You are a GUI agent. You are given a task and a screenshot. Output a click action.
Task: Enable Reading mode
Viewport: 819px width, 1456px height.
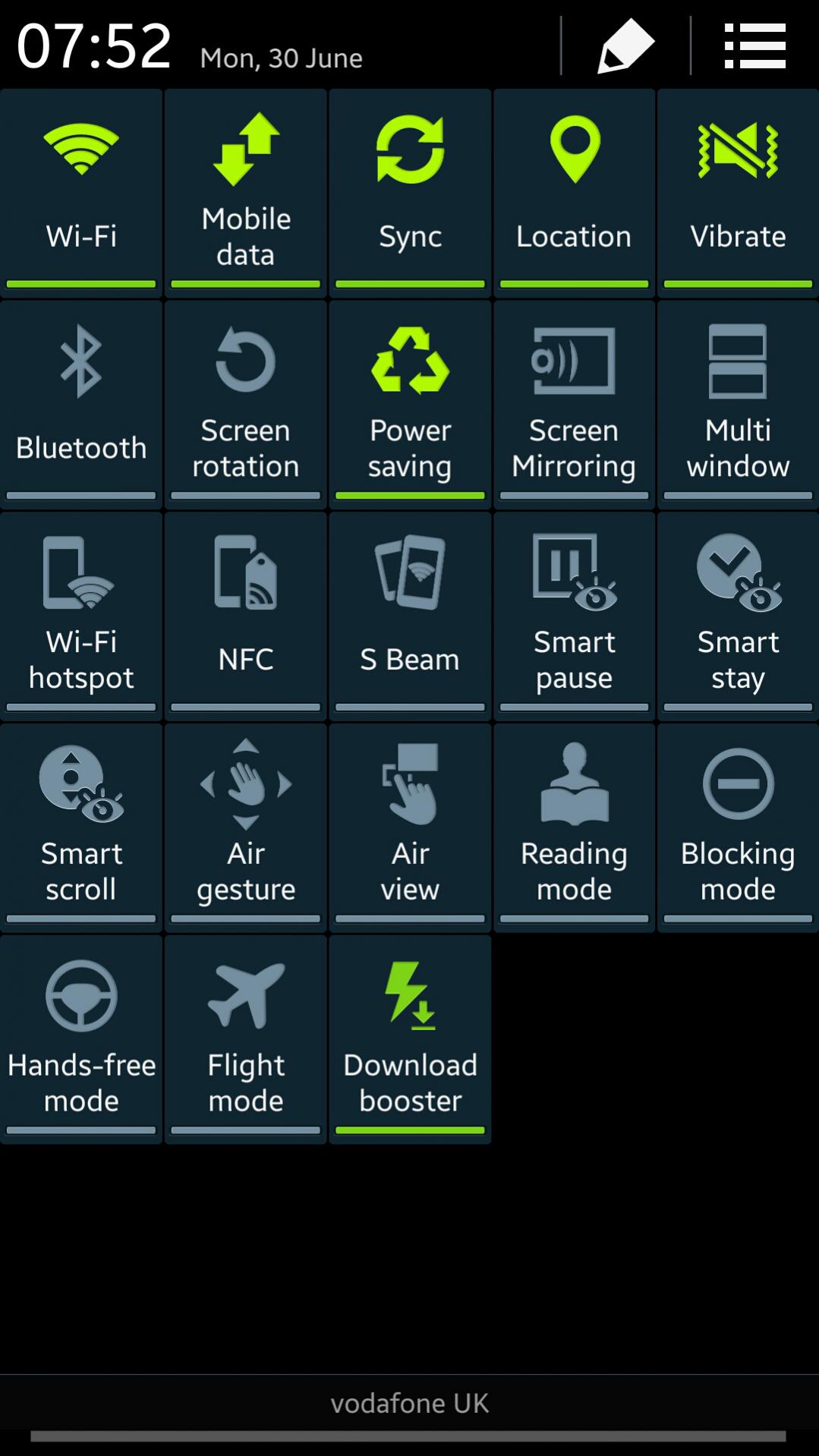tap(574, 827)
